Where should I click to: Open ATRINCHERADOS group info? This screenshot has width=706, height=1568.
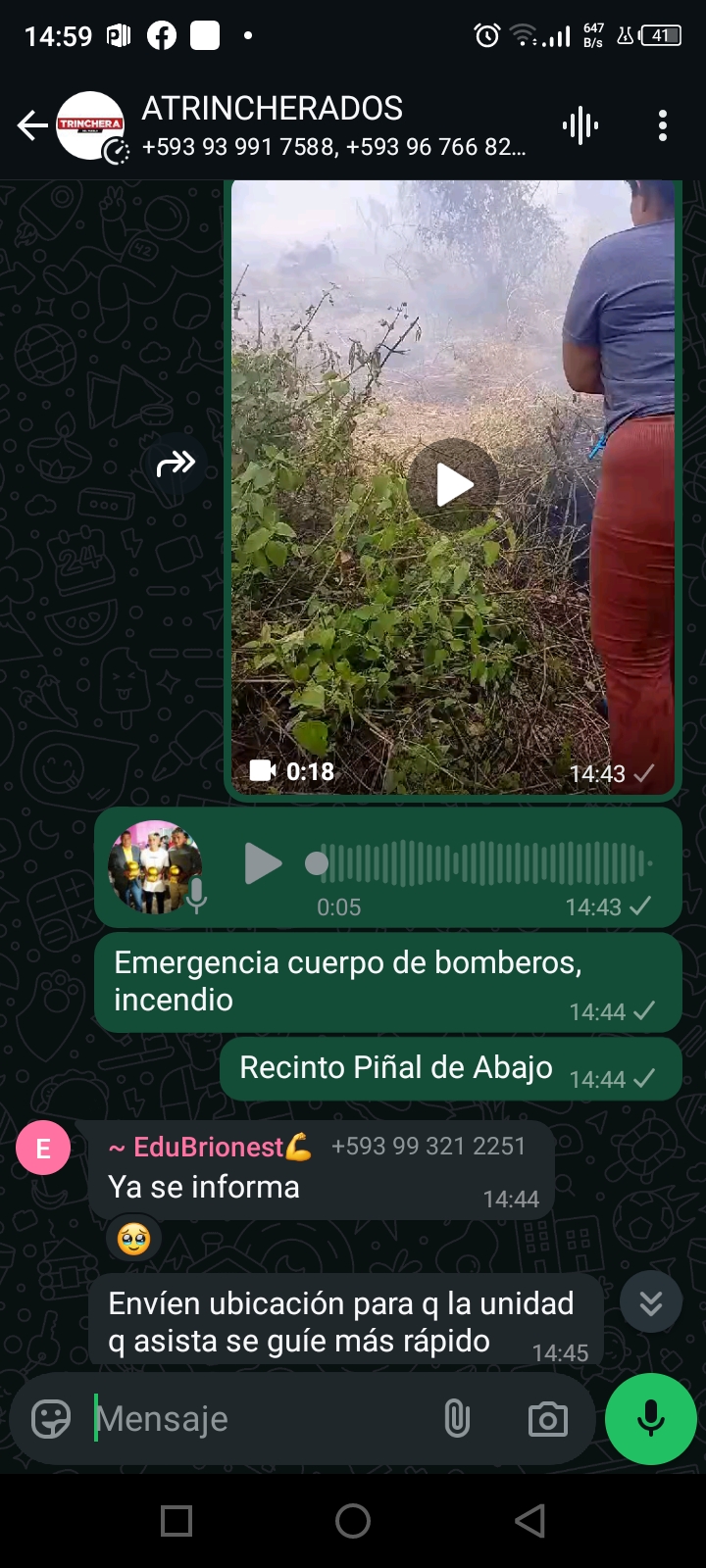point(333,126)
